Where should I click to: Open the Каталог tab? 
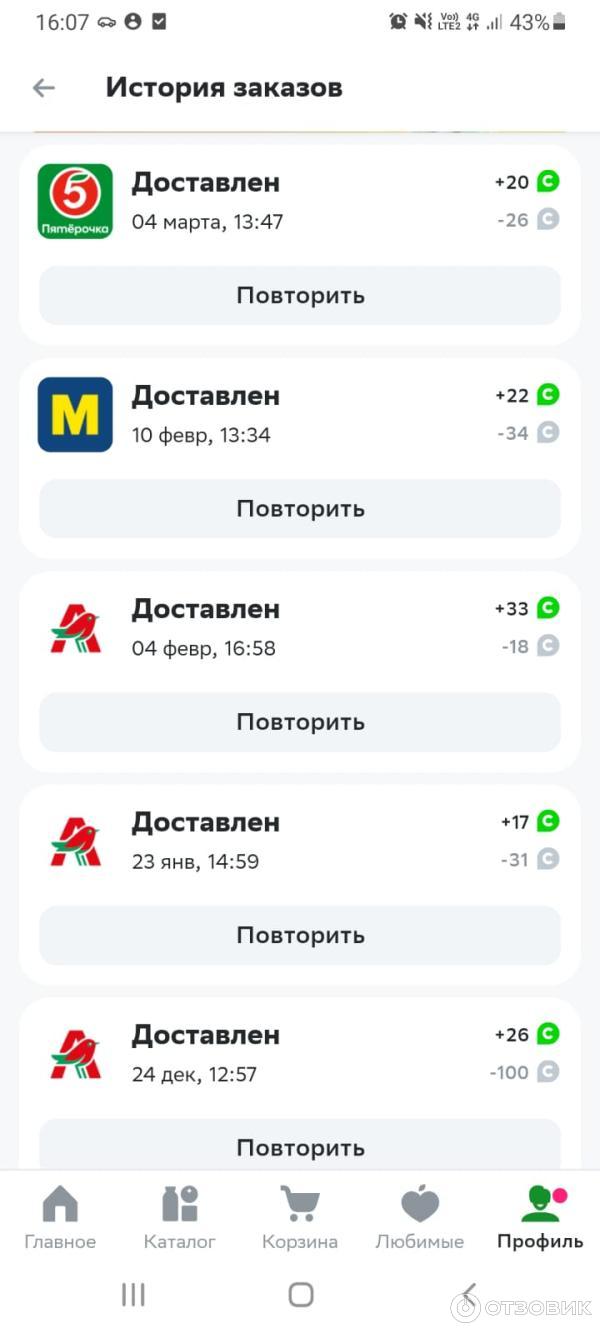pos(180,1217)
